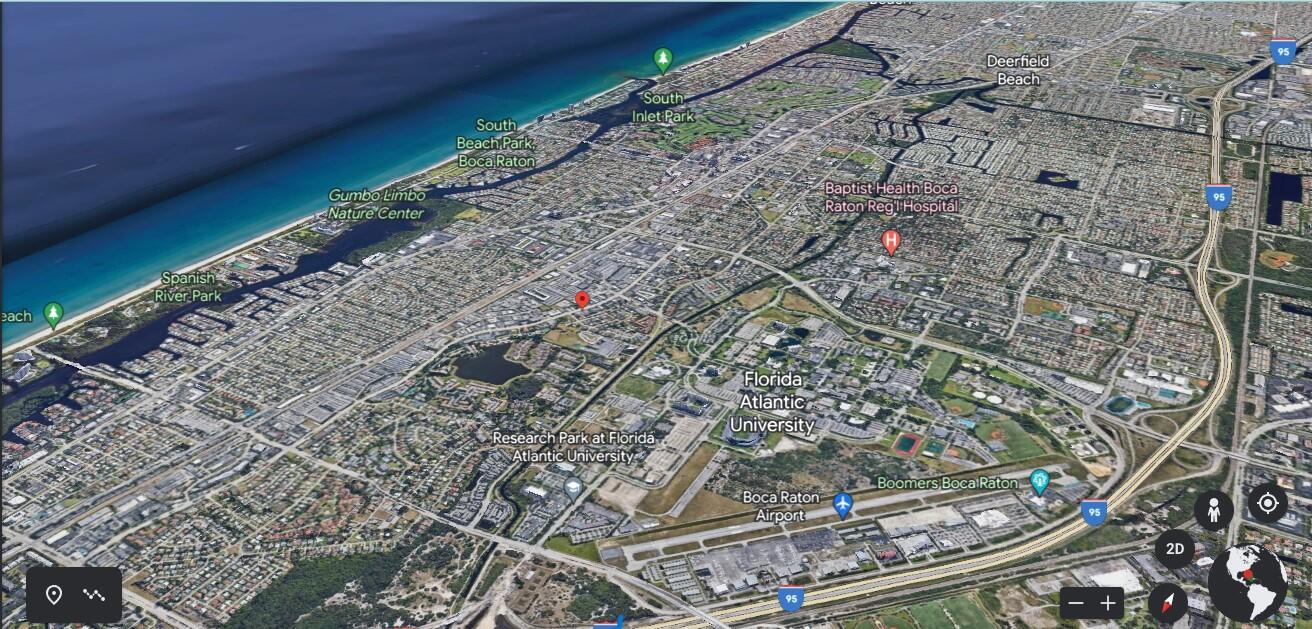The height and width of the screenshot is (629, 1312).
Task: Switch the map to 2D view
Action: point(1175,549)
